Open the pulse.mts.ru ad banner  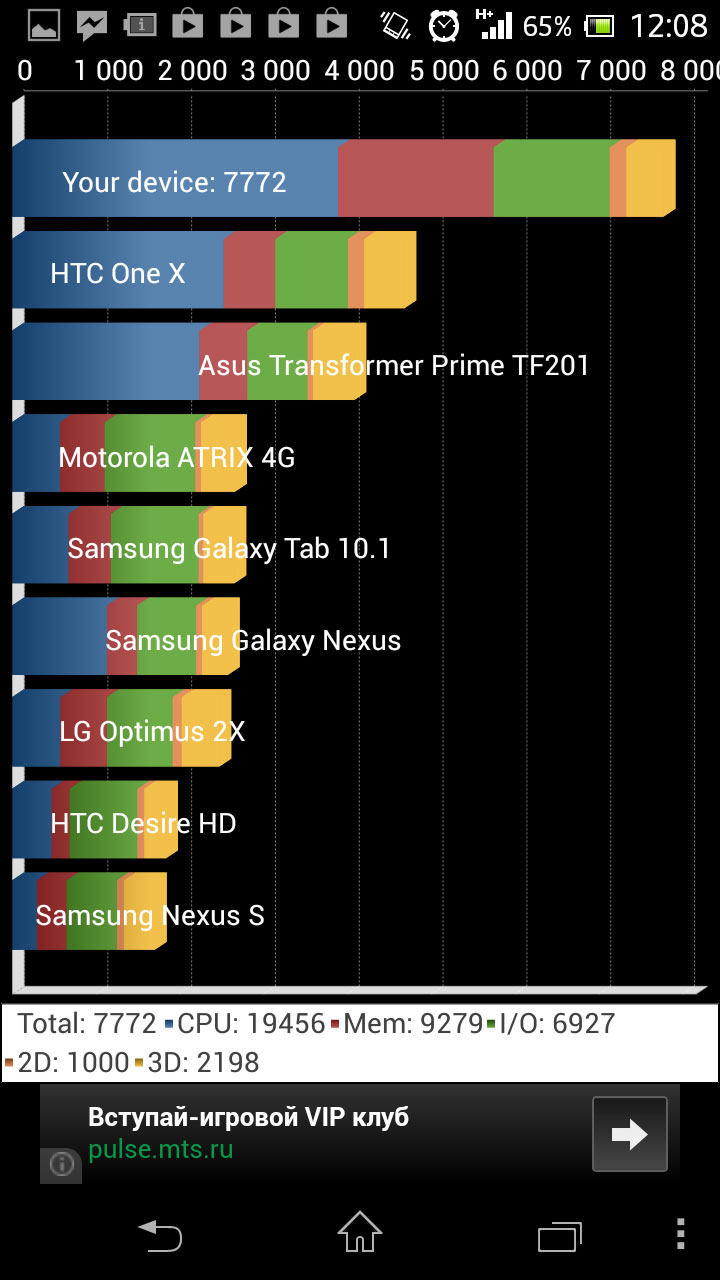300,1133
